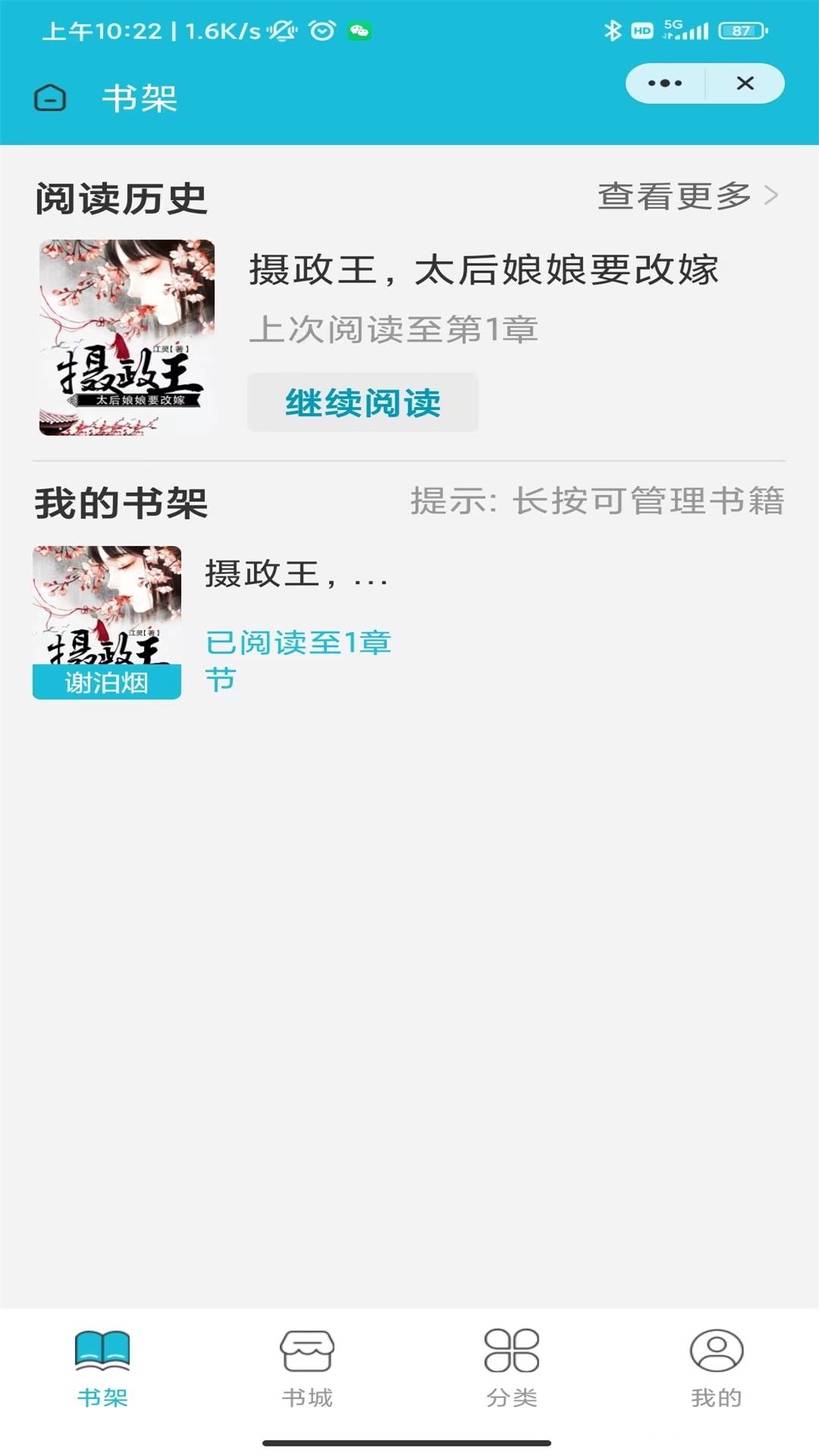Tap the HD voice indicator toggle
The height and width of the screenshot is (1456, 819).
pyautogui.click(x=643, y=30)
